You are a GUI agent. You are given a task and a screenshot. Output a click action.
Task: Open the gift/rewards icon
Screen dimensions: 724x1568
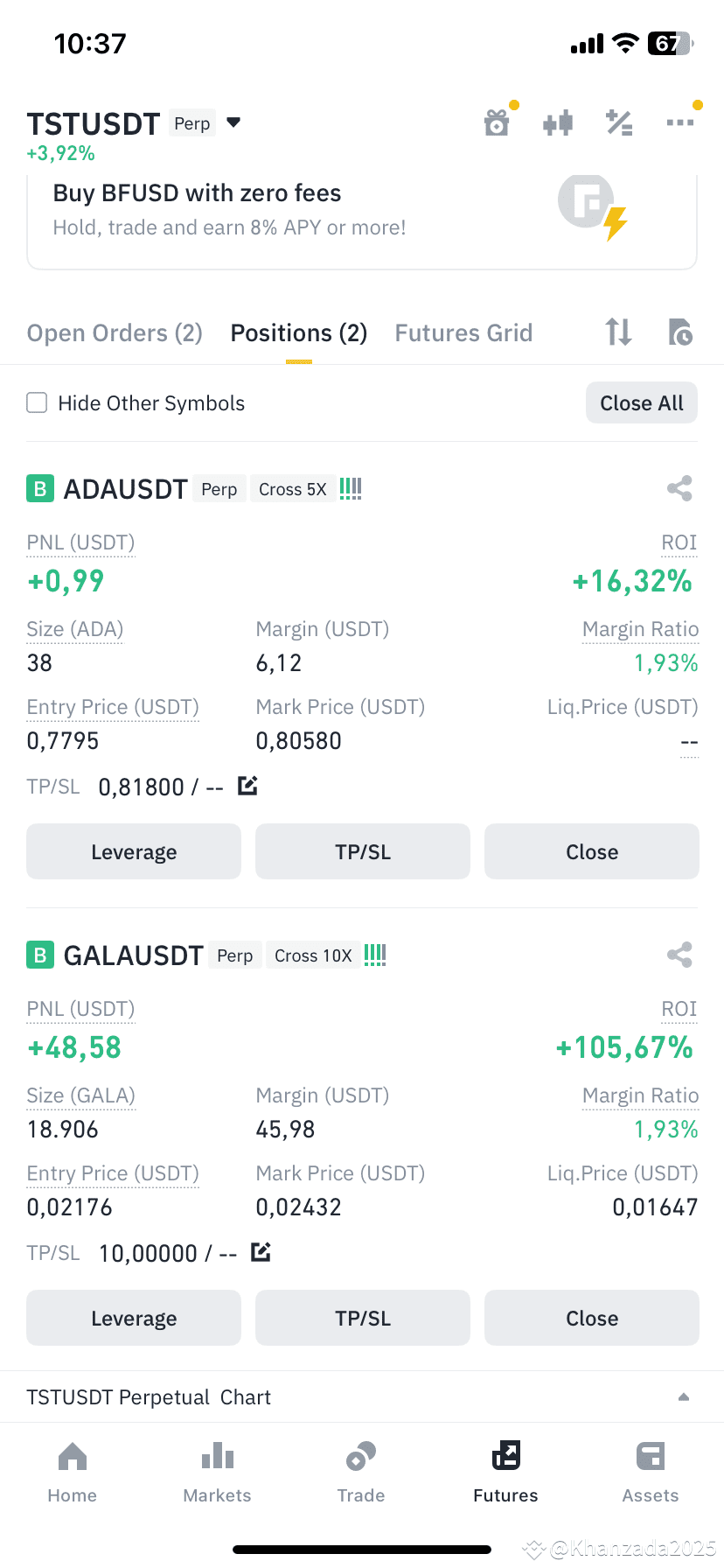pos(497,122)
